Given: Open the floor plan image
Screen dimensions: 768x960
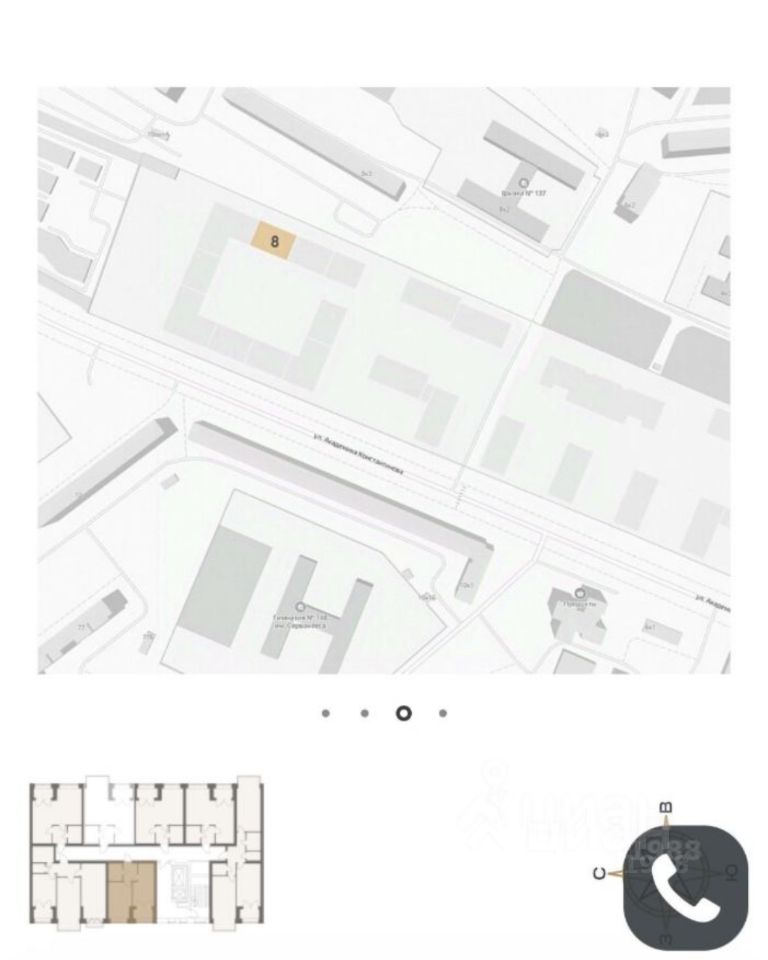Looking at the screenshot, I should point(146,852).
